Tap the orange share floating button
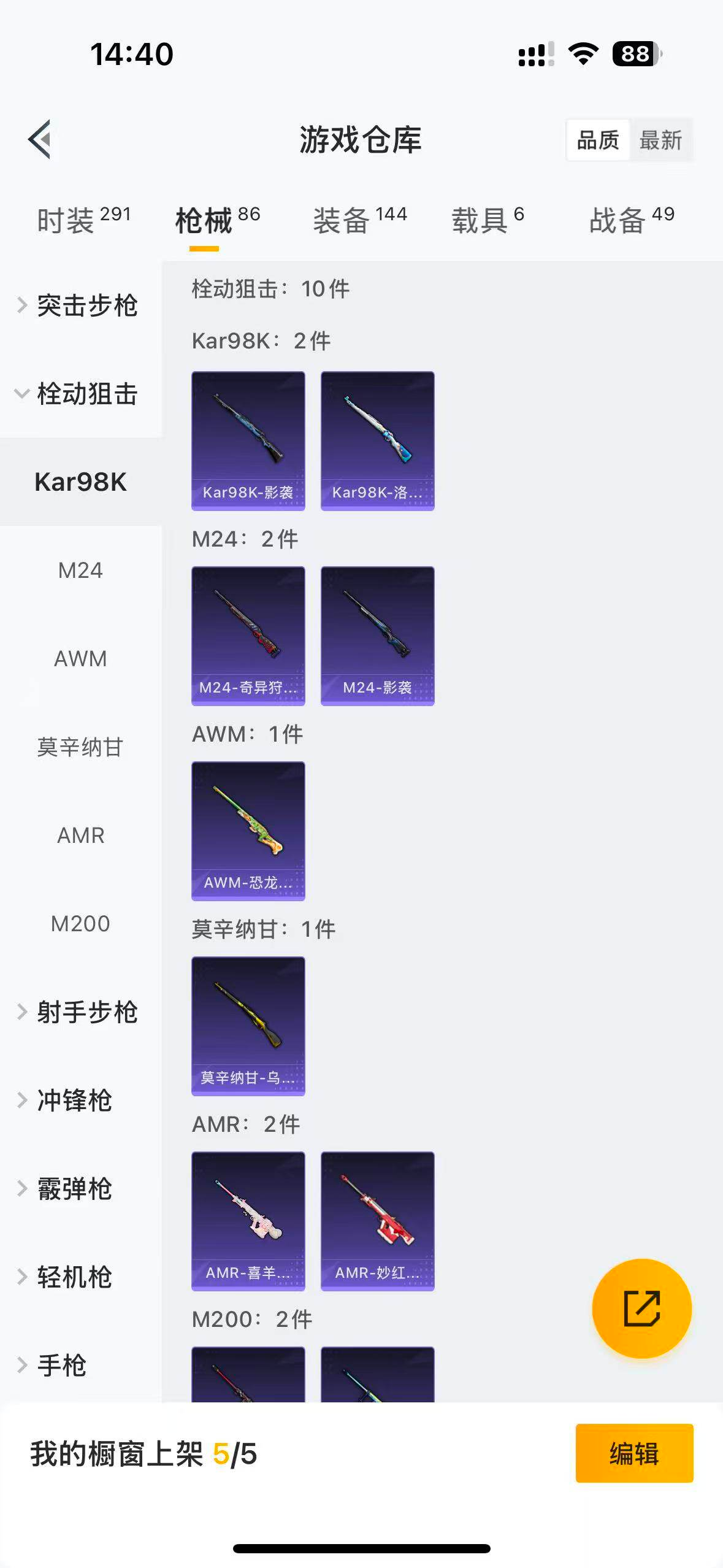Image resolution: width=723 pixels, height=1568 pixels. (x=641, y=1309)
